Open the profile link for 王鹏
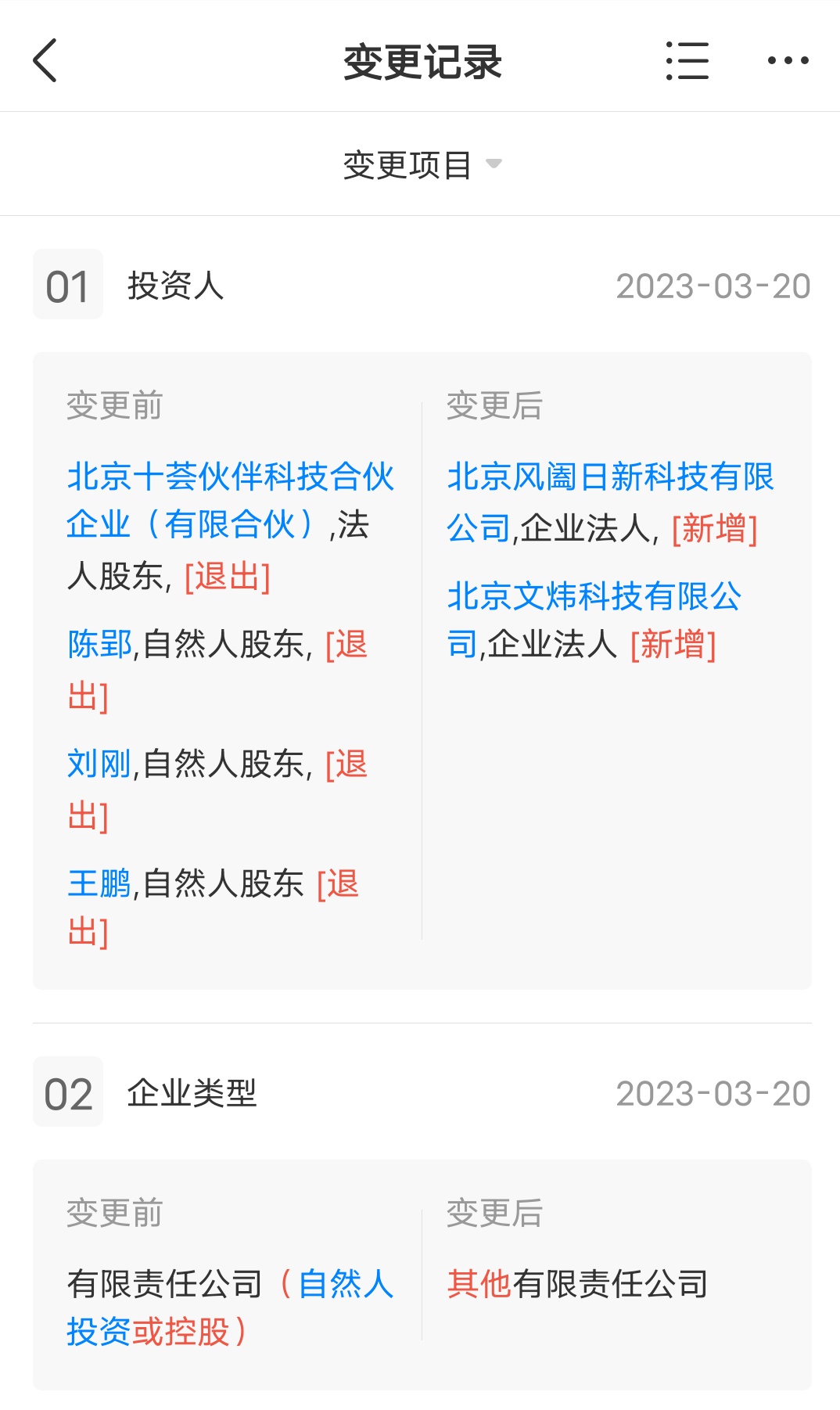Screen dimensions: 840x1410 click(x=99, y=883)
